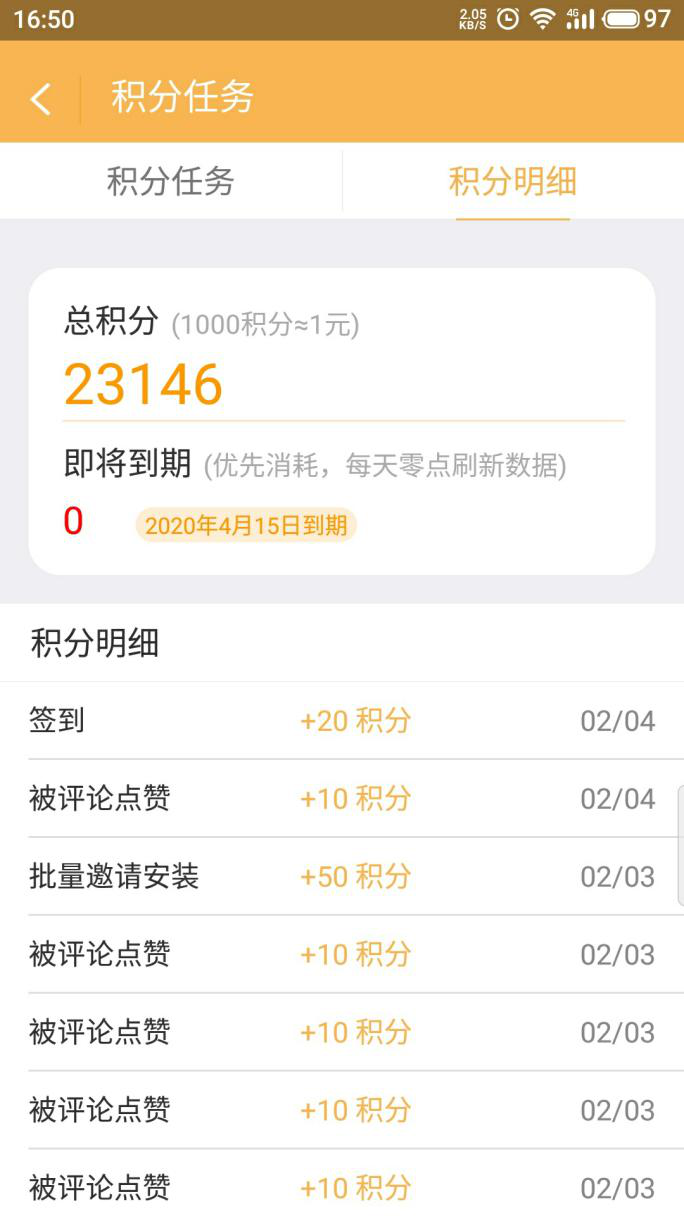The width and height of the screenshot is (684, 1216).
Task: Select the 积分明细 tab
Action: tap(513, 181)
